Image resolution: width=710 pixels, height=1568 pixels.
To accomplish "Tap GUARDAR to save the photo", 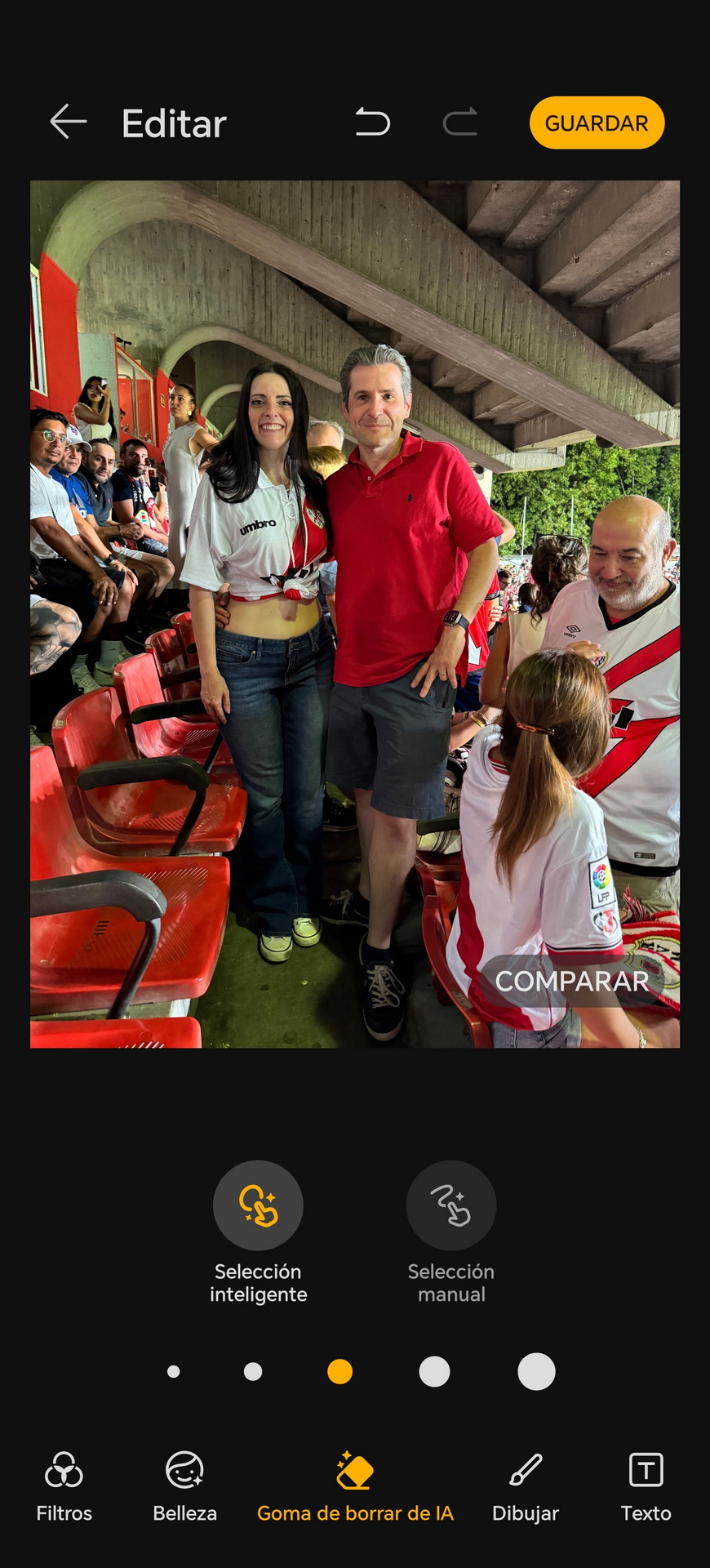I will point(597,122).
